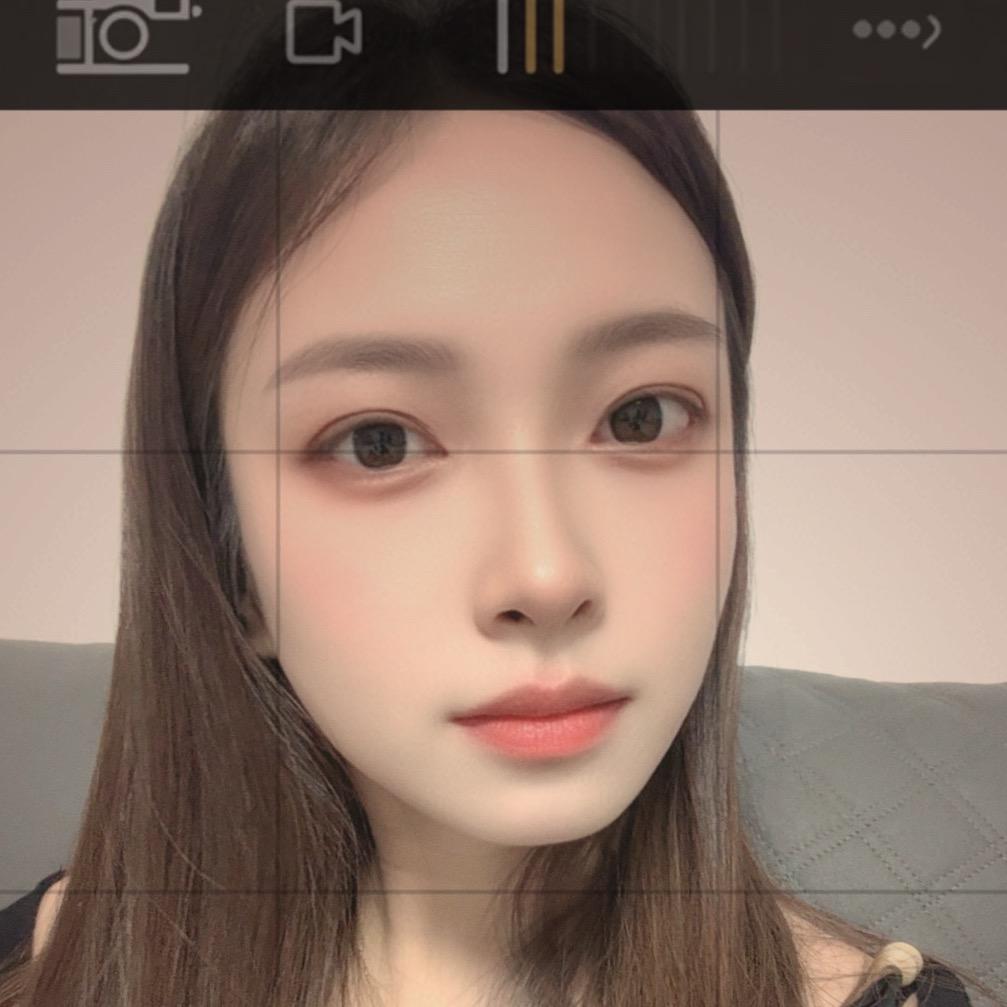Open the more options menu

[896, 31]
